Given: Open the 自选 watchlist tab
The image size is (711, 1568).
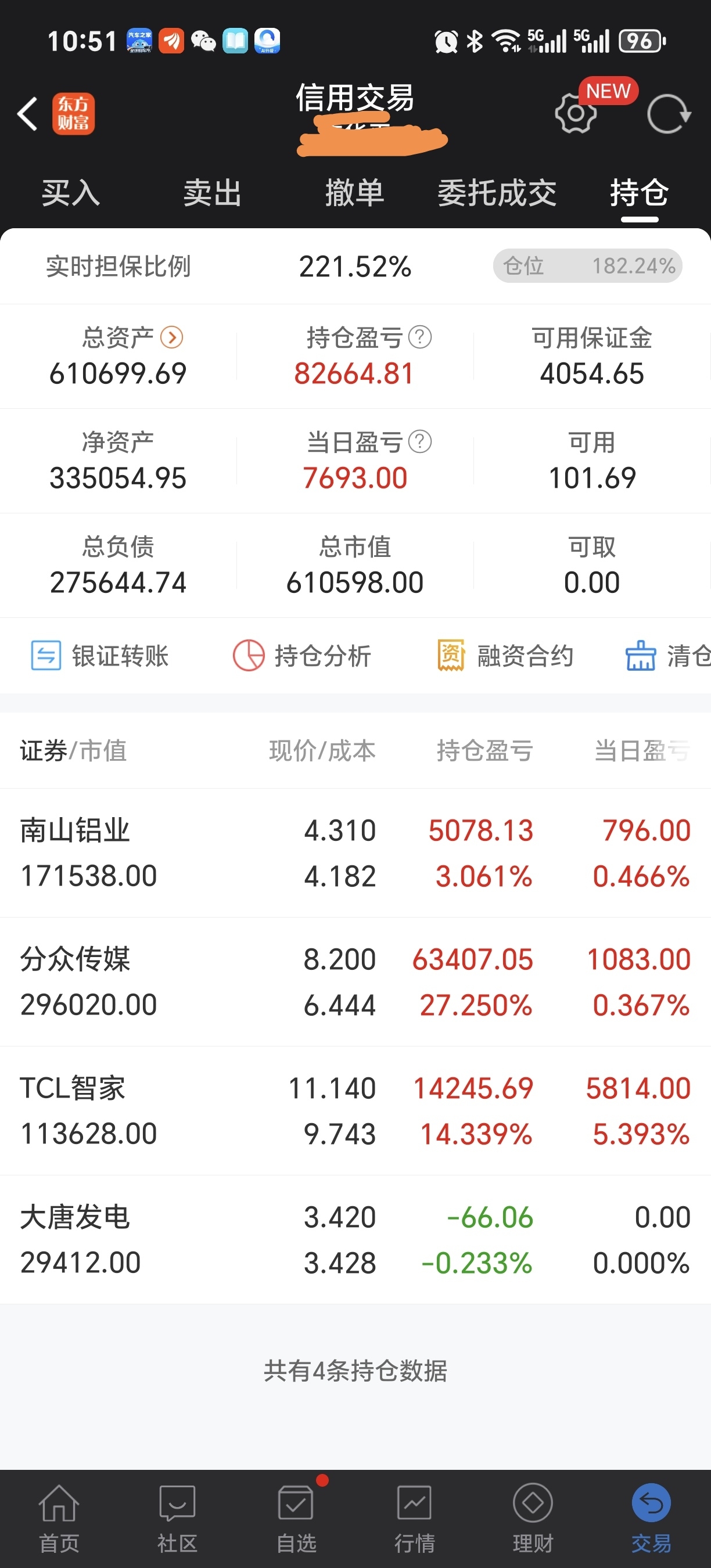Looking at the screenshot, I should [296, 1518].
